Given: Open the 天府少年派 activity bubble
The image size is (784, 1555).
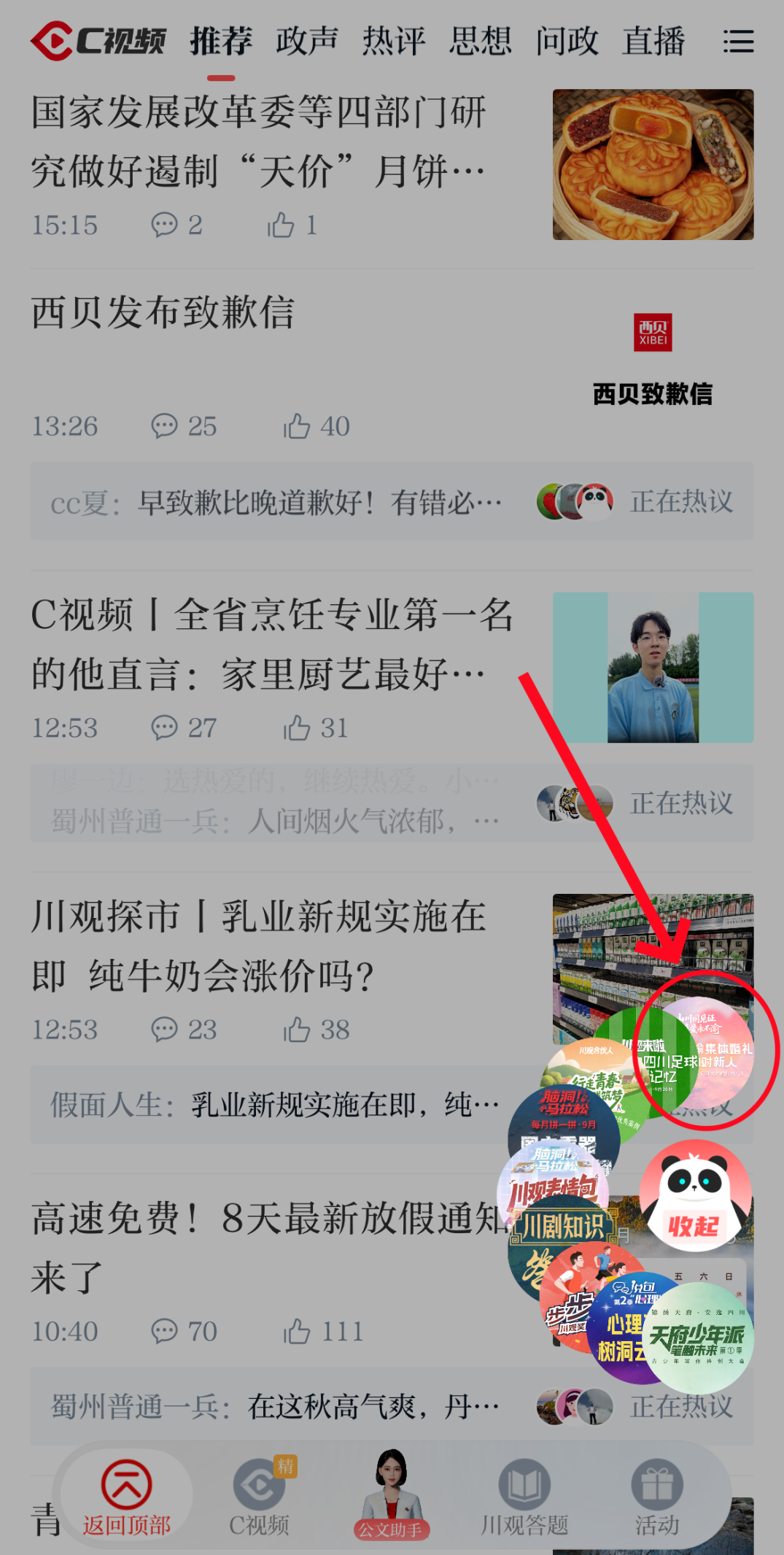Looking at the screenshot, I should (x=699, y=1338).
